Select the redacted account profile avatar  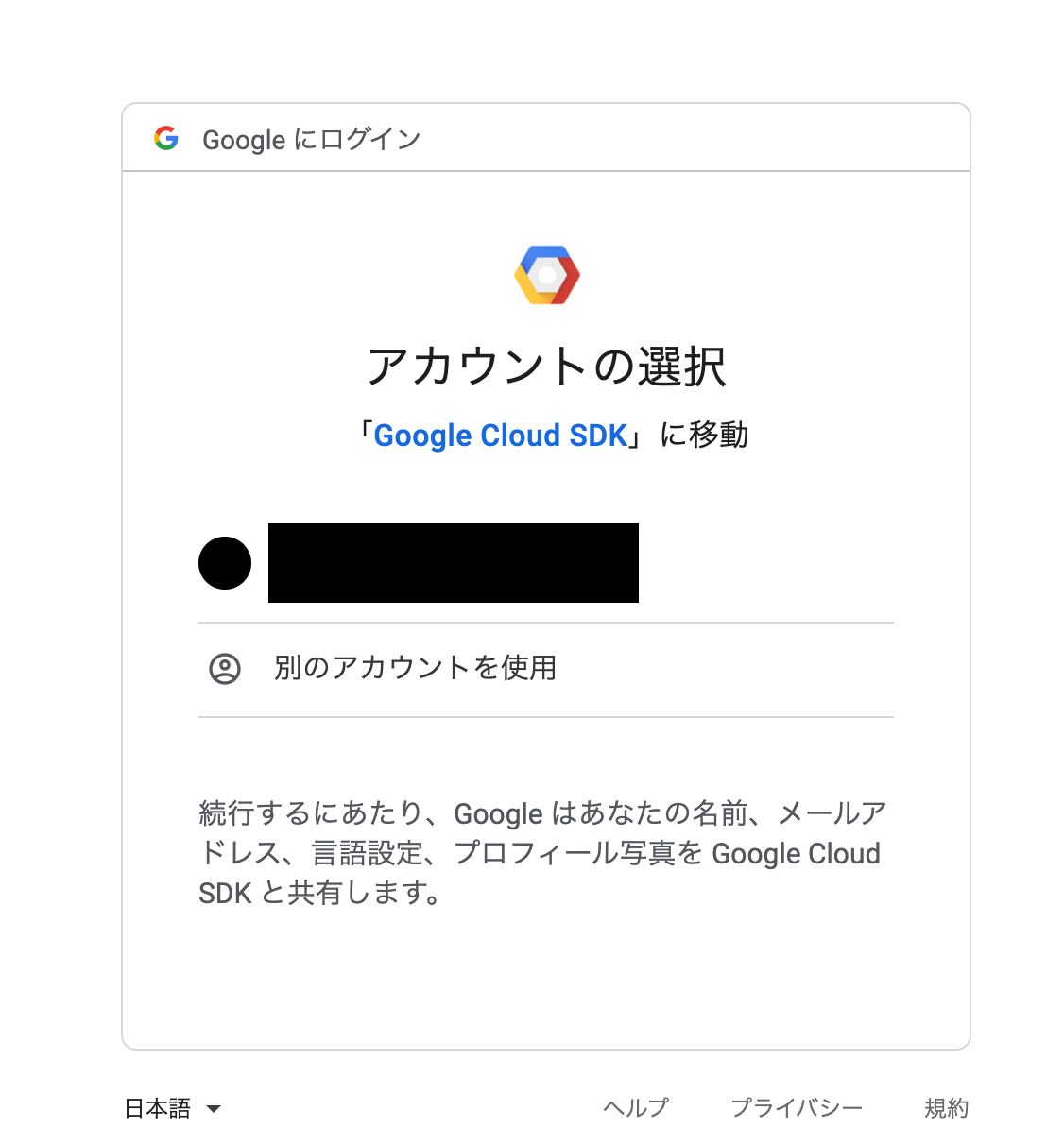pyautogui.click(x=224, y=561)
